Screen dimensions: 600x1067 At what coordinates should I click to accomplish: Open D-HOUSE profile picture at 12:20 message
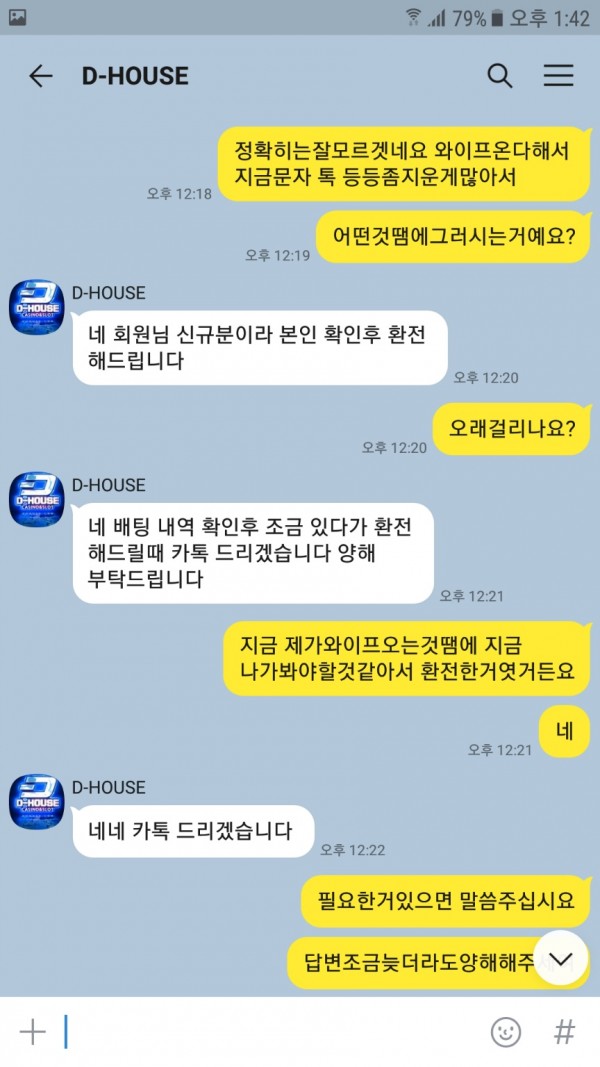tap(37, 307)
